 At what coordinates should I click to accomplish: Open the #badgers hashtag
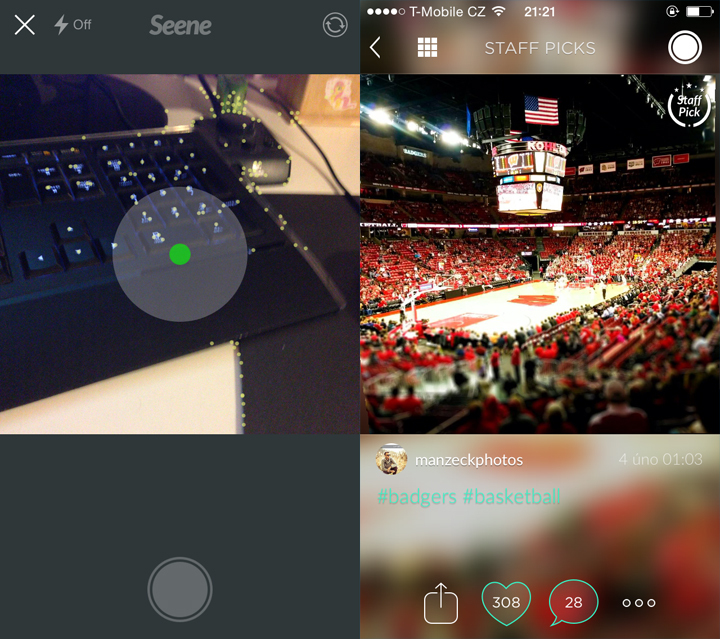[x=415, y=497]
